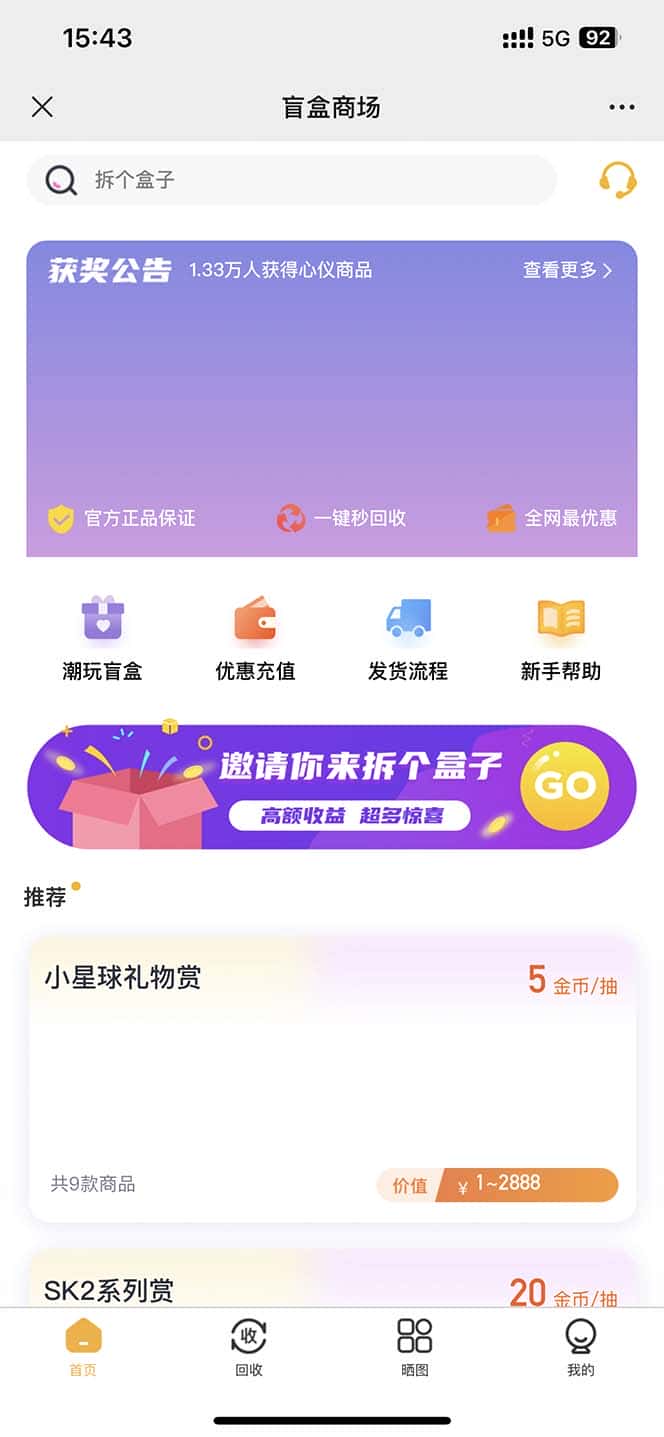Switch to the 首页 tab
Viewport: 664px width, 1437px height.
tap(83, 1346)
